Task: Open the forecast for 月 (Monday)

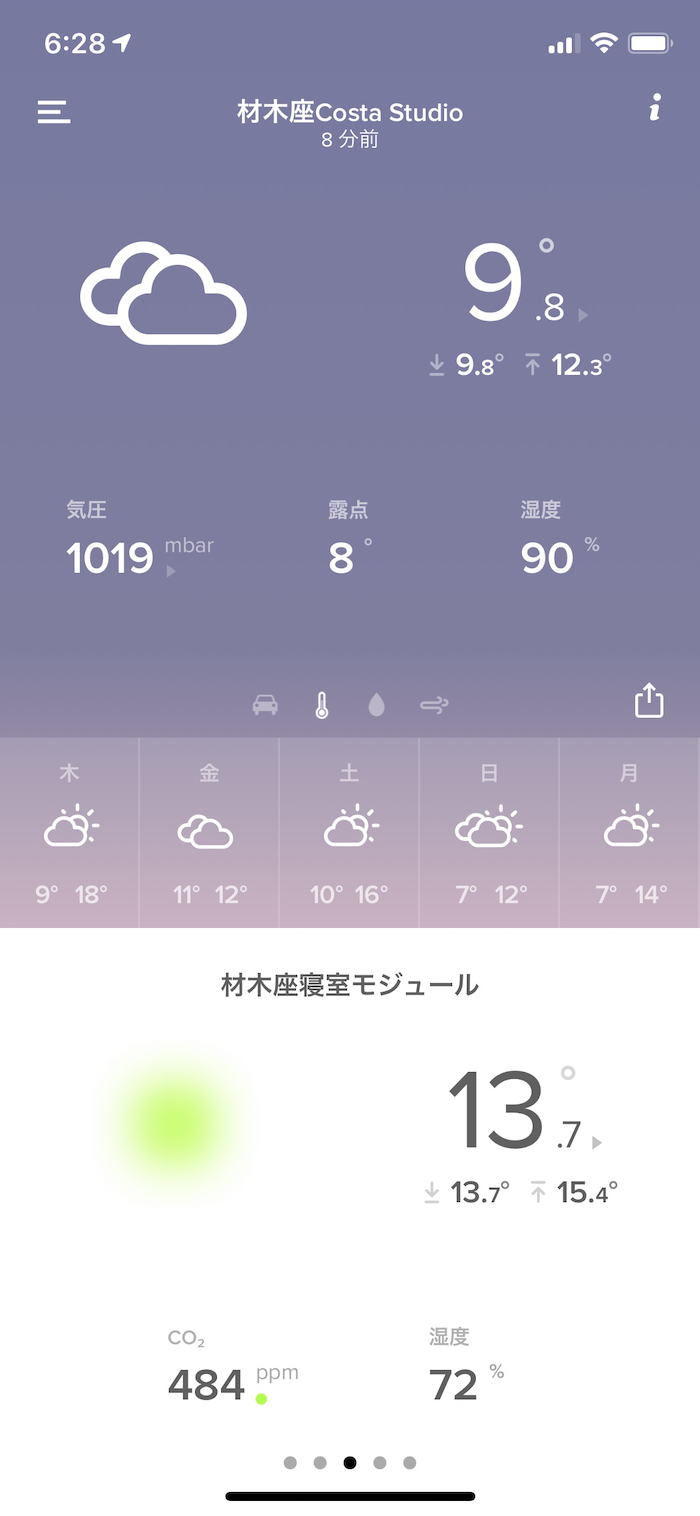Action: (629, 832)
